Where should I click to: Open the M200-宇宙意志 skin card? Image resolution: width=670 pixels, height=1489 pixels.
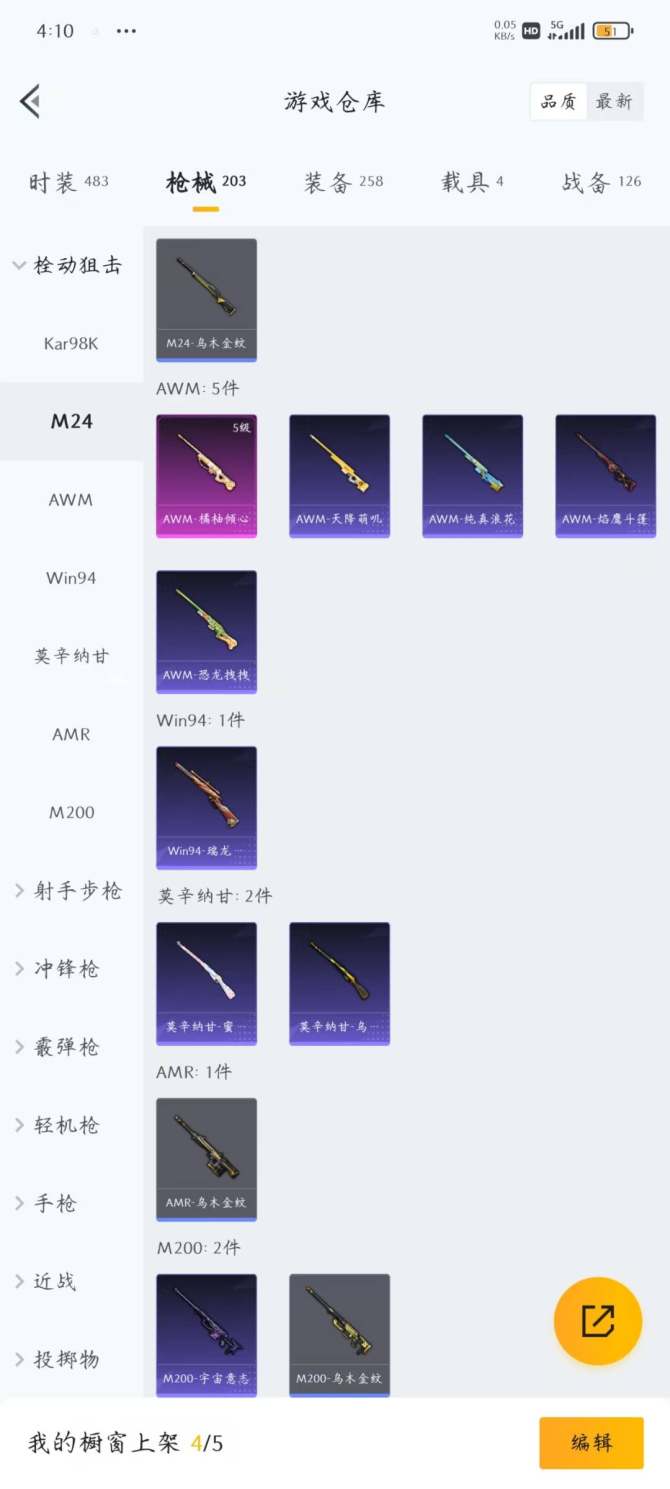point(206,1334)
